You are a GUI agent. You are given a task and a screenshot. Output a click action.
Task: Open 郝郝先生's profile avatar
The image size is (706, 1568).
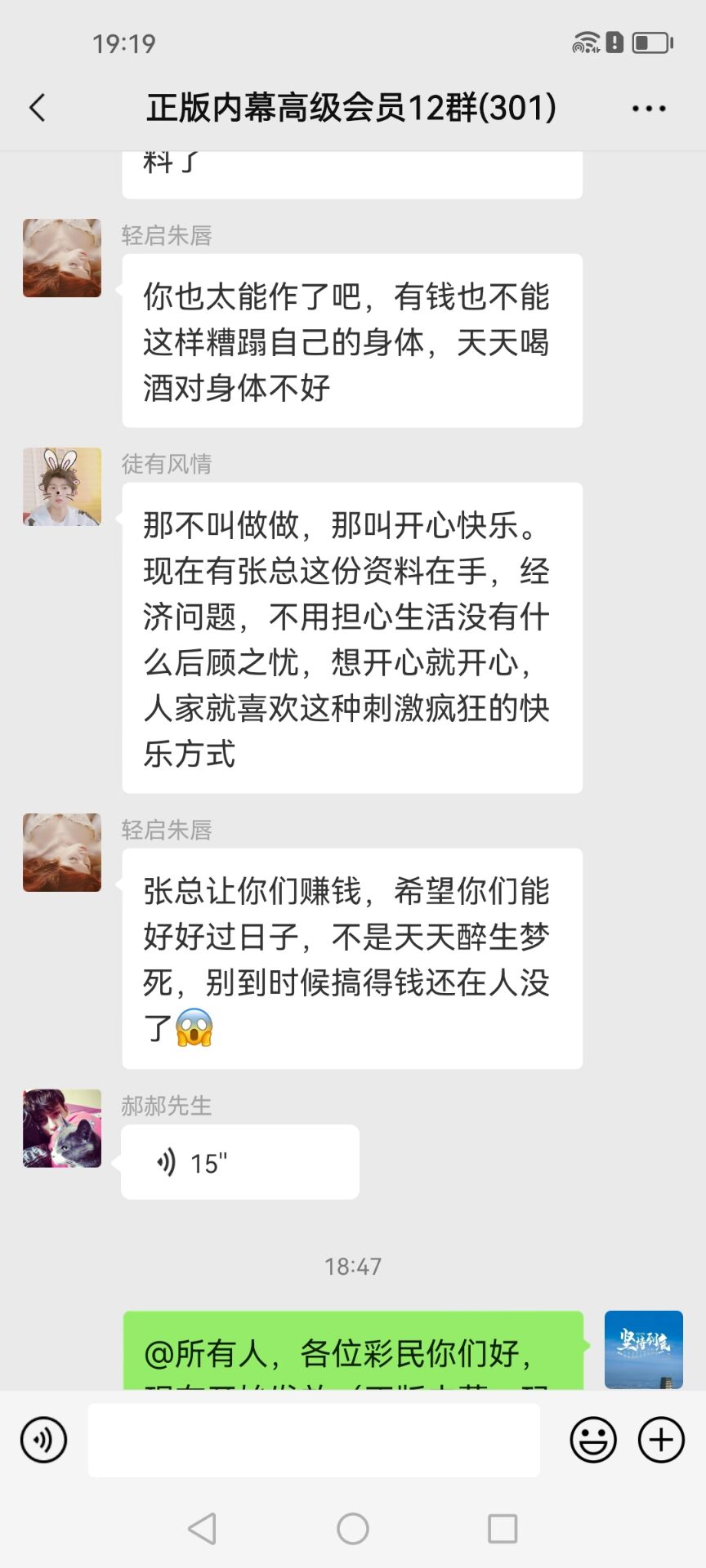click(x=62, y=1129)
